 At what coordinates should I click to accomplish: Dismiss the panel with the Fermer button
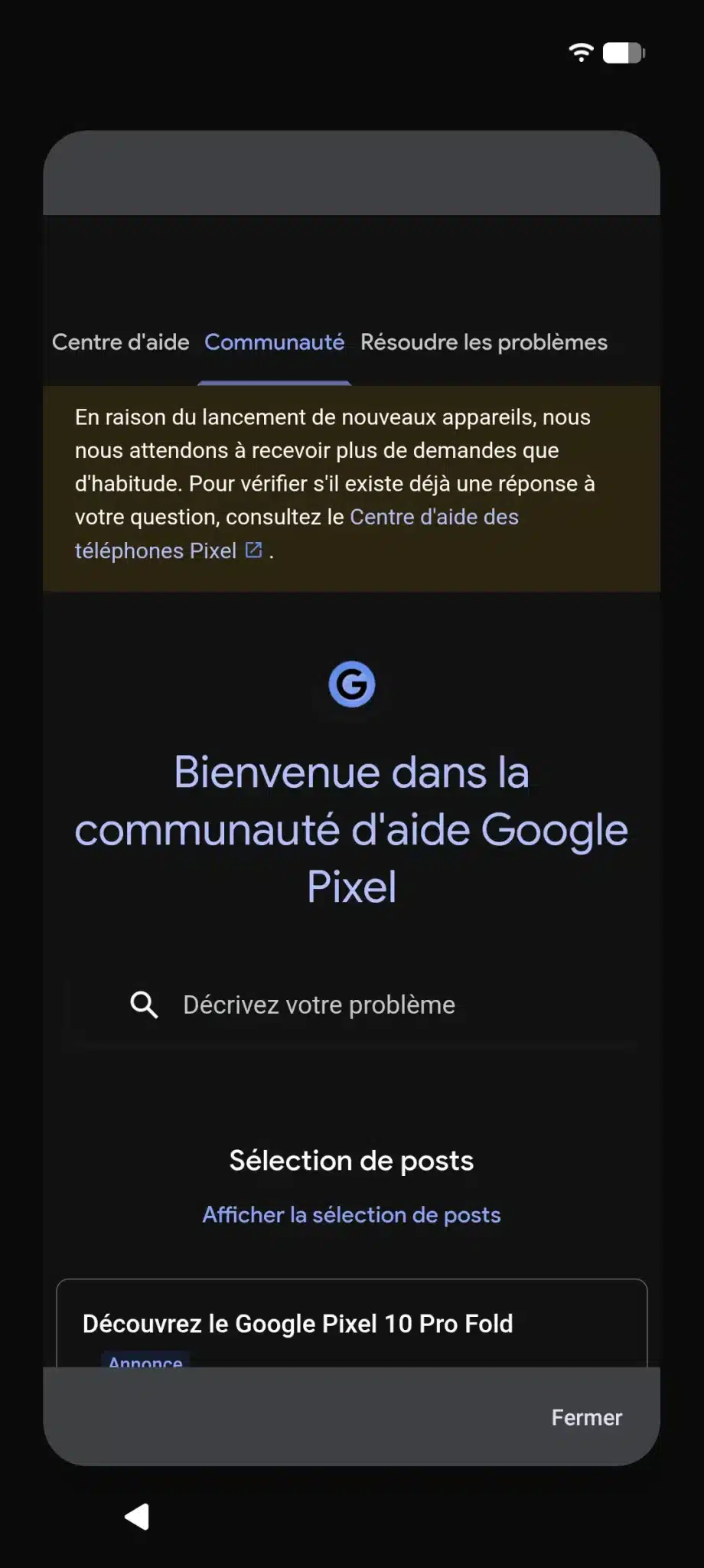(586, 1418)
